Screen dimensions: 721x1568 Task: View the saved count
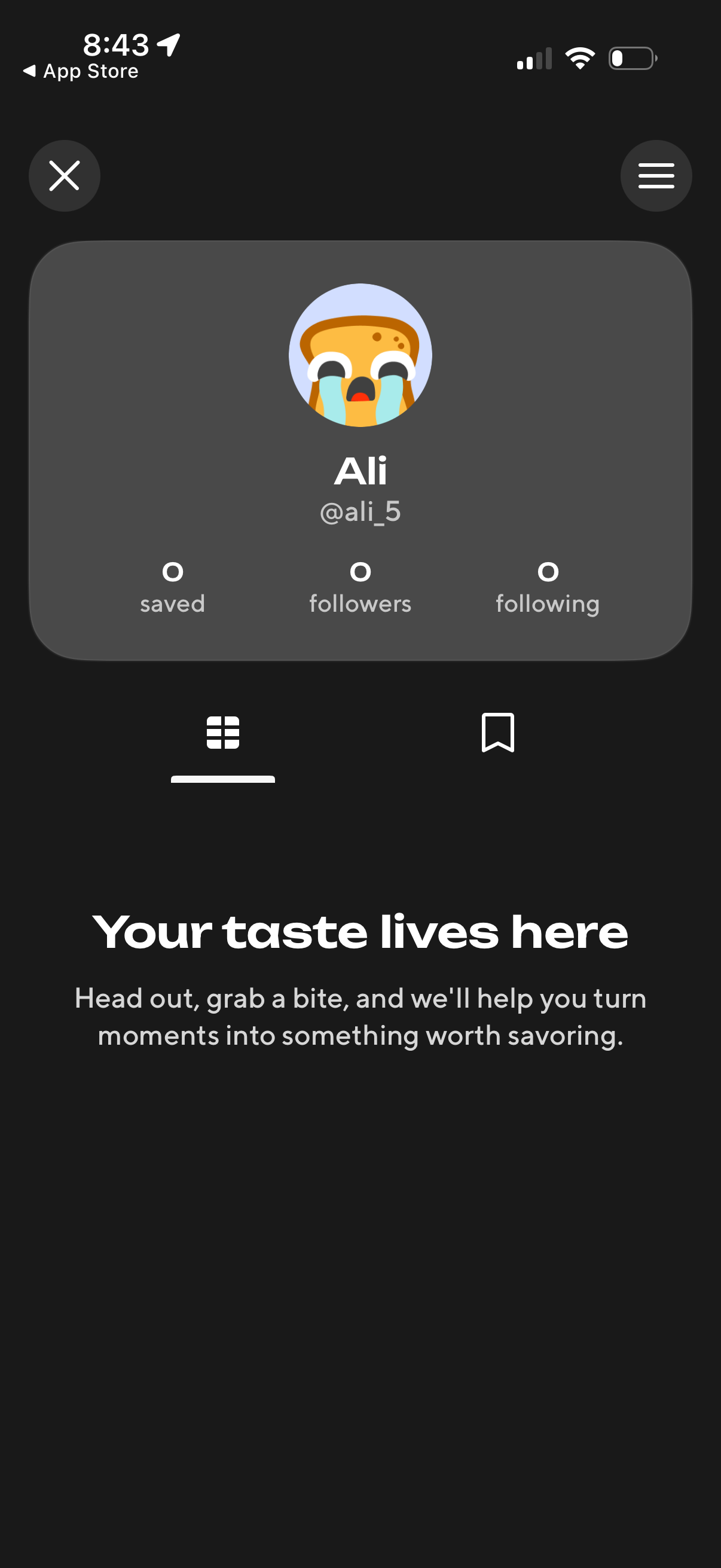(173, 586)
